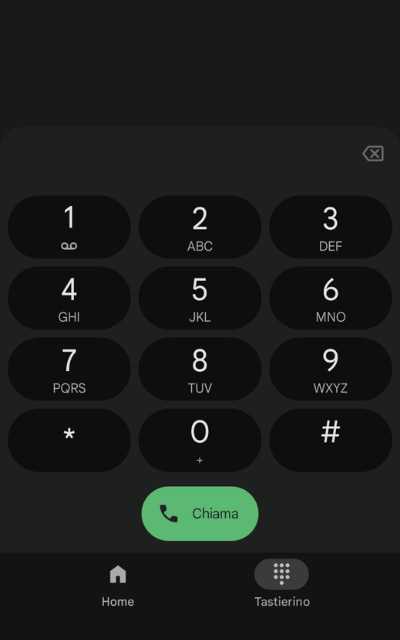Viewport: 400px width, 640px height.
Task: Tap the 9 WXYZ key
Action: [331, 369]
